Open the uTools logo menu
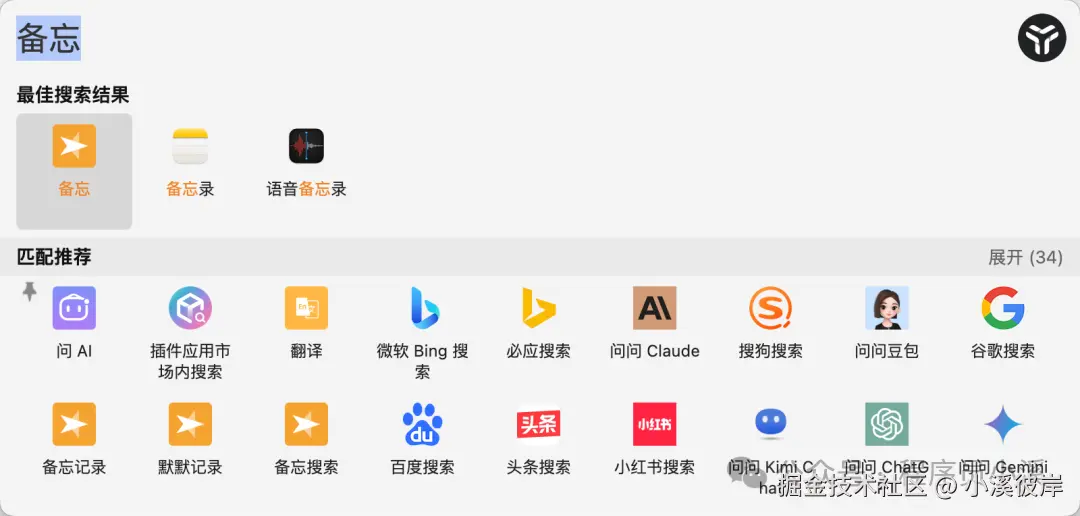This screenshot has width=1080, height=516. 1042,39
